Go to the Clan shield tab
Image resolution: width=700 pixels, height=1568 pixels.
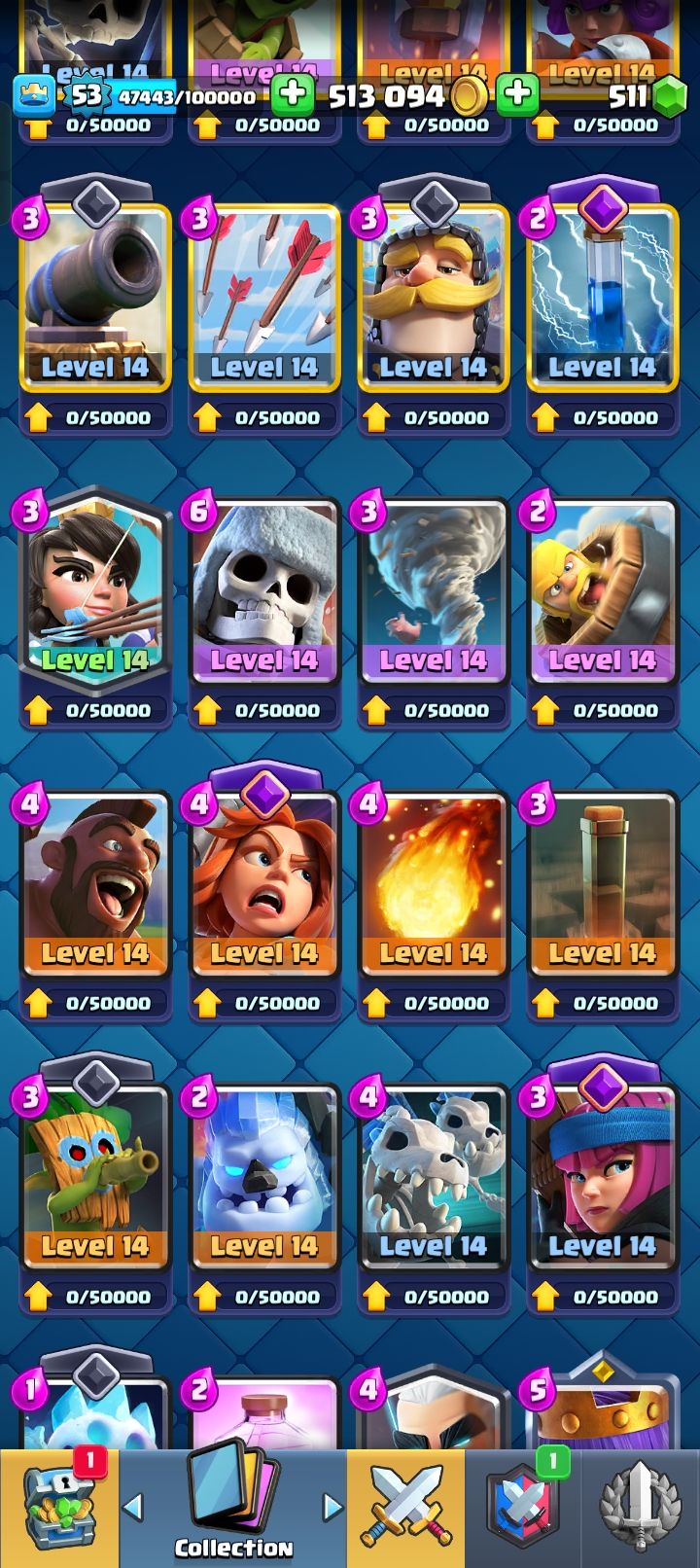click(x=523, y=1508)
